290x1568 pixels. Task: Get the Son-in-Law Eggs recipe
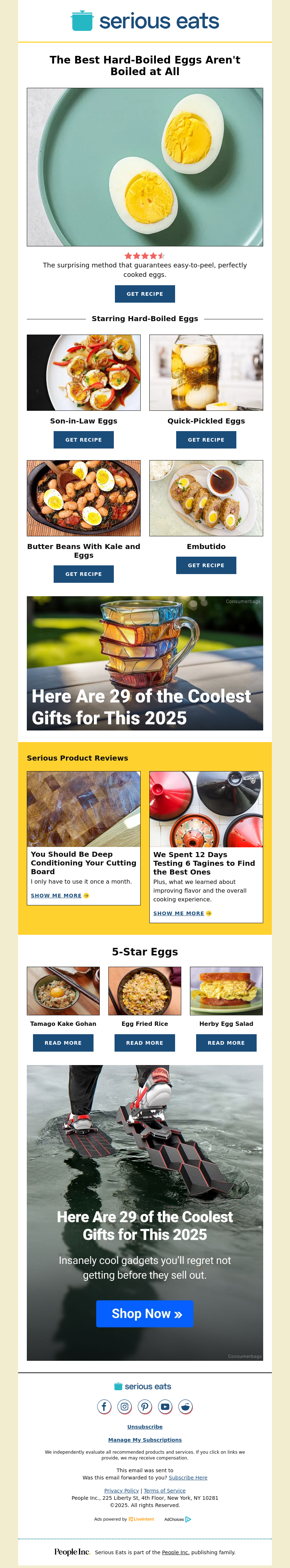click(x=83, y=439)
